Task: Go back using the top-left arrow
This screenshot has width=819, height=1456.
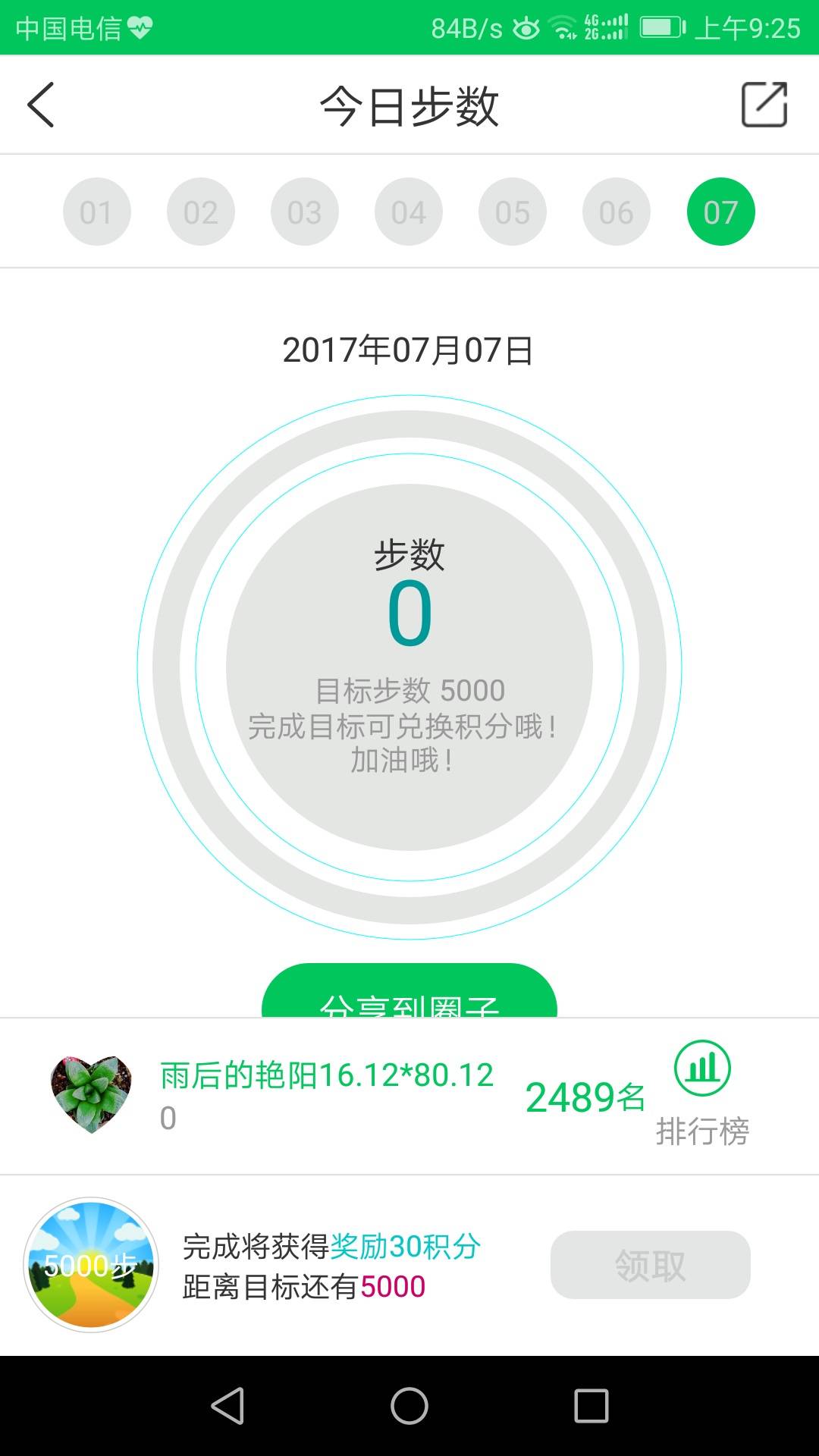Action: point(41,105)
